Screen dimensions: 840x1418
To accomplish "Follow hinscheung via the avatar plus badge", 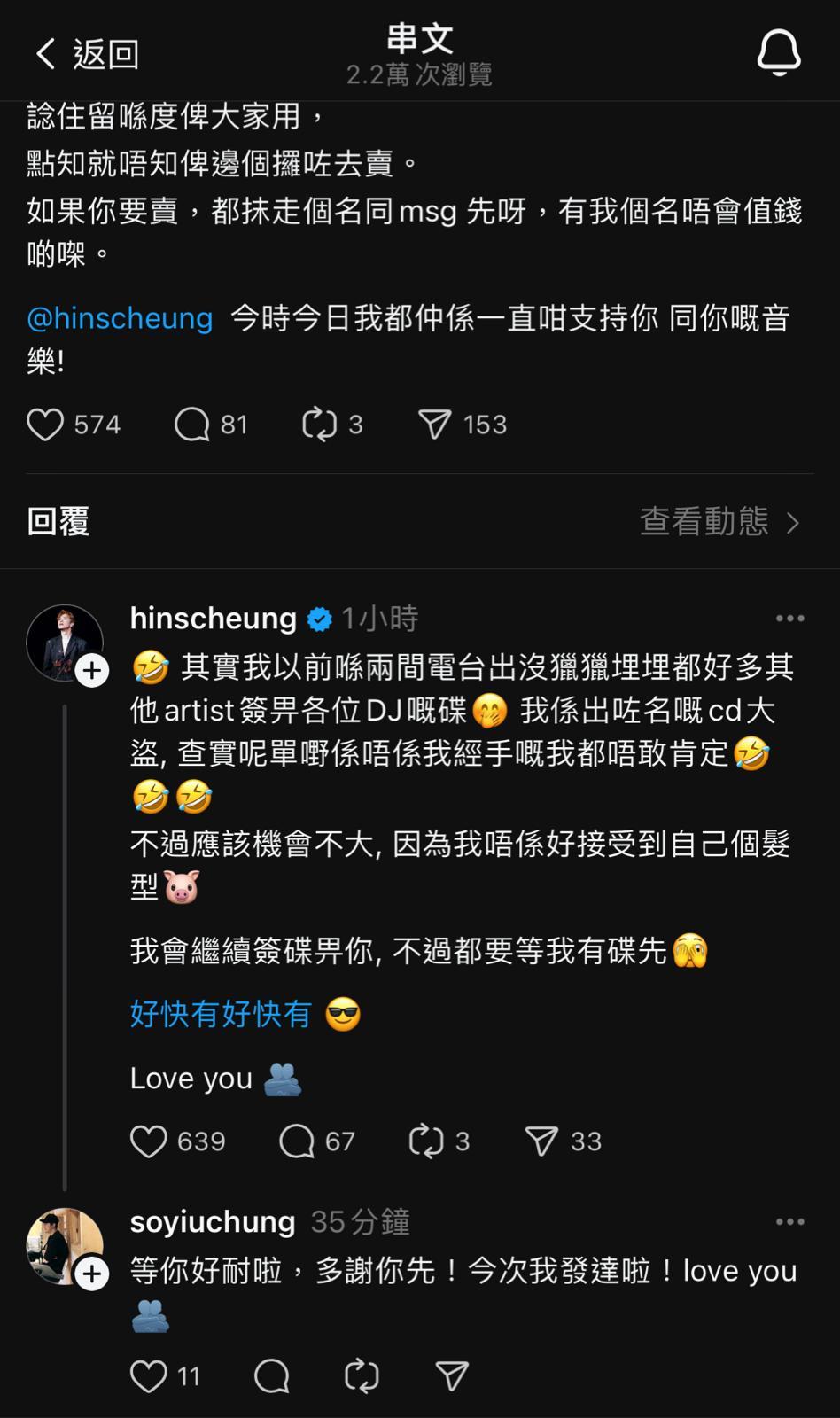I will 92,671.
